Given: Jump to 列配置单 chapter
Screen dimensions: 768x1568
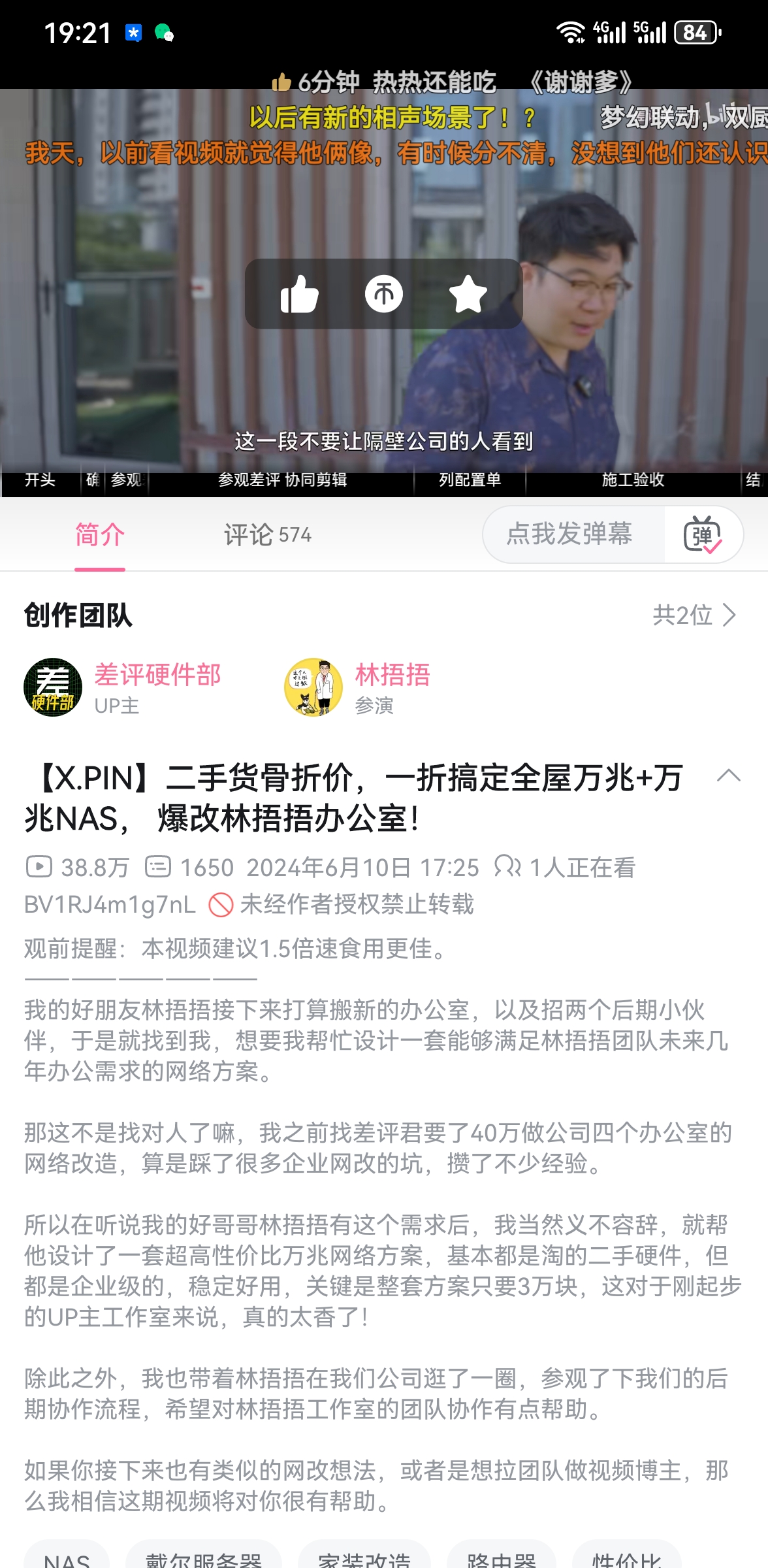Looking at the screenshot, I should [x=470, y=480].
